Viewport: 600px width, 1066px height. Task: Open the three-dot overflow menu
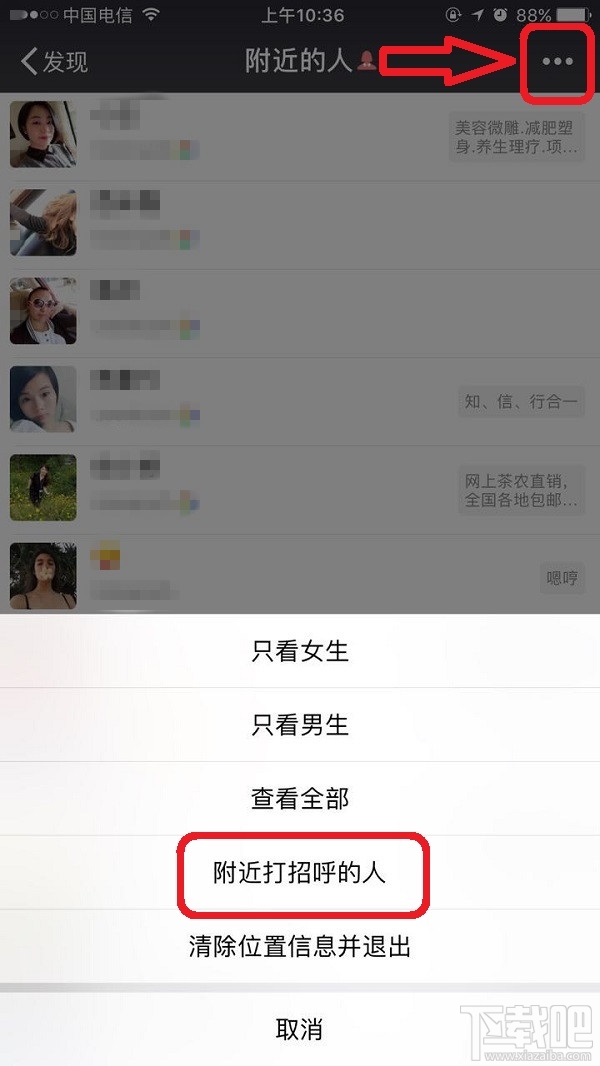557,62
